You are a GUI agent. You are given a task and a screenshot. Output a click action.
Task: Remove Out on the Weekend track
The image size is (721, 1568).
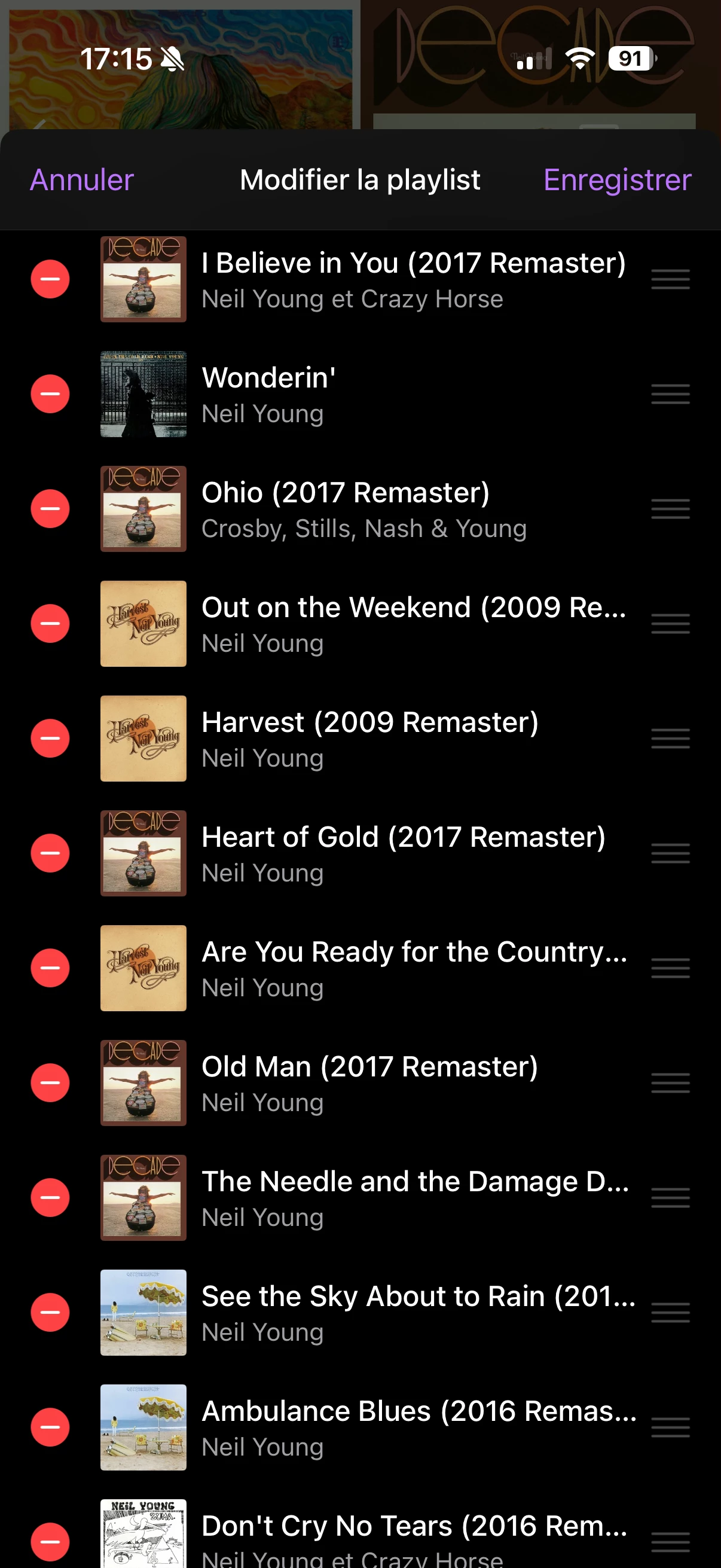[50, 623]
